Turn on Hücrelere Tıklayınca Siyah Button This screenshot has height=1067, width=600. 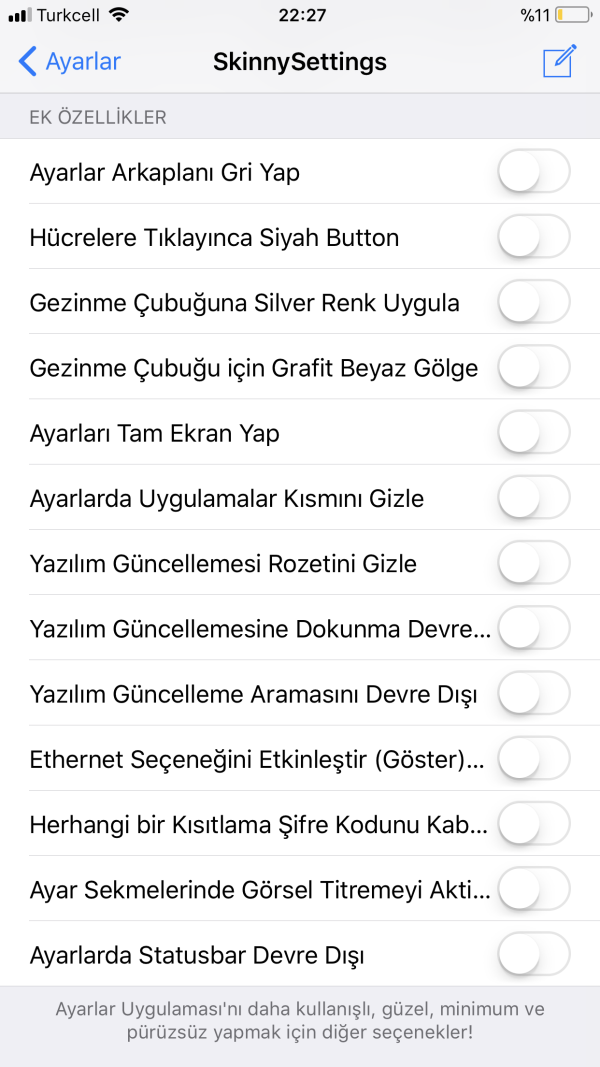(x=534, y=237)
